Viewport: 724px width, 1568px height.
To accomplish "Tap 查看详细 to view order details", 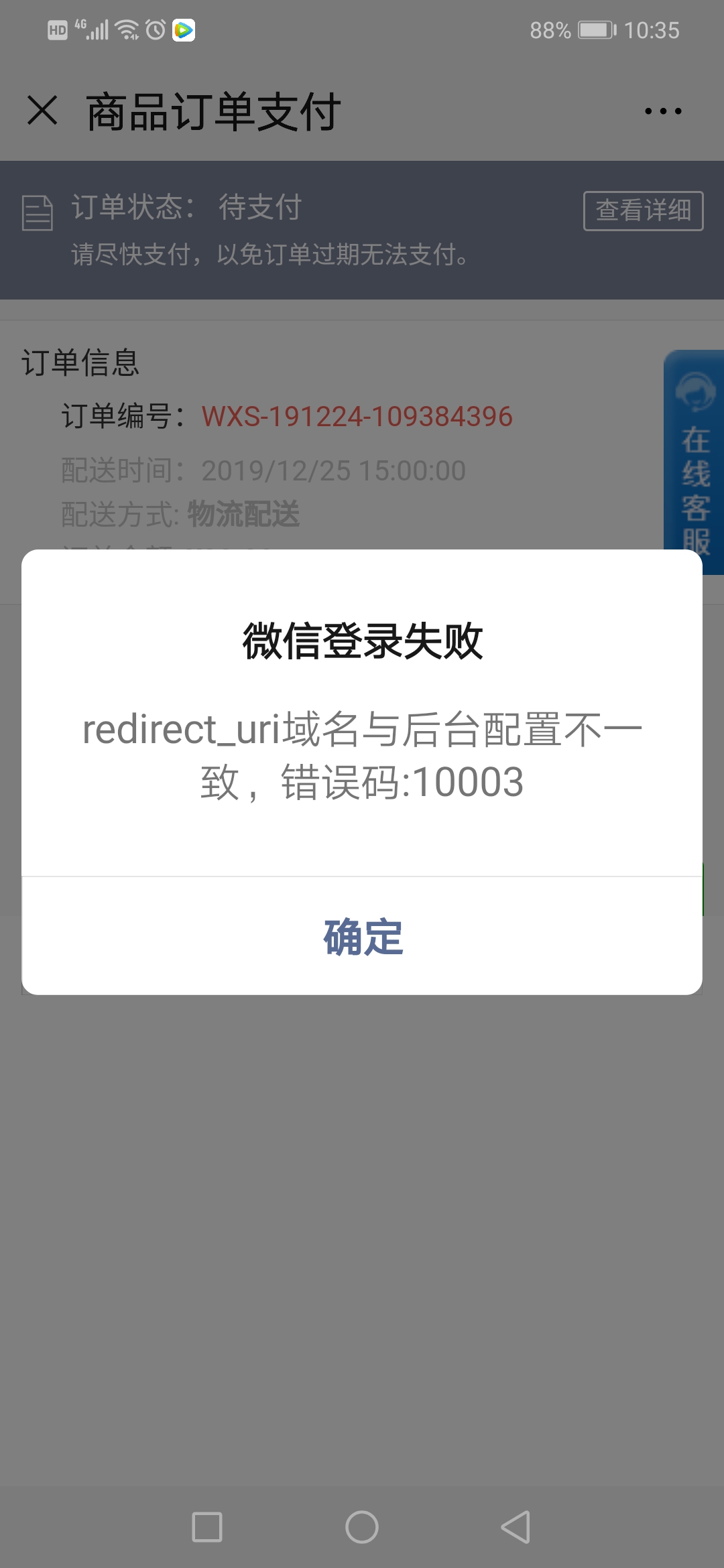I will tap(643, 210).
